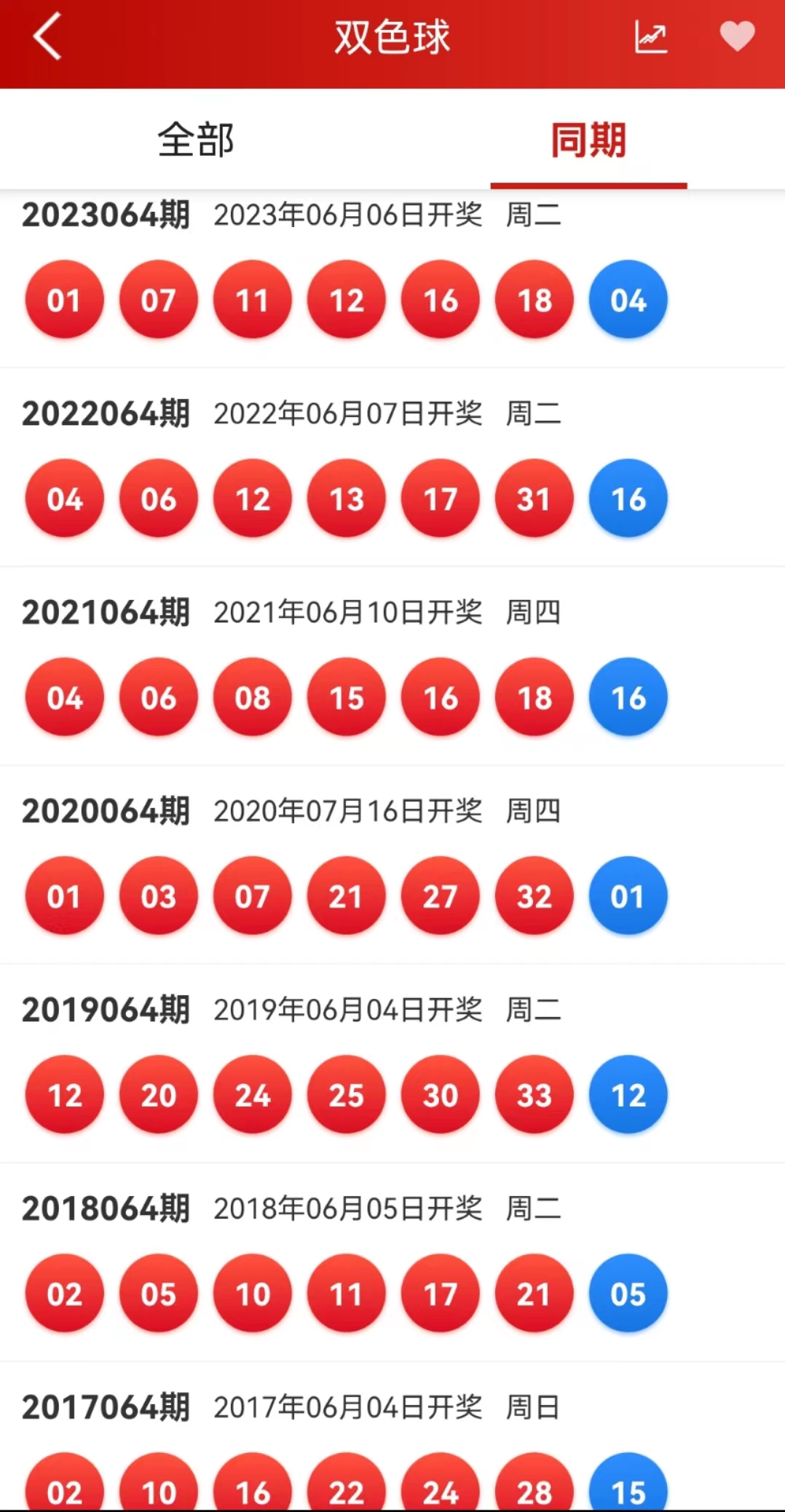Favorite this lottery with the heart icon
The image size is (785, 1512).
737,36
